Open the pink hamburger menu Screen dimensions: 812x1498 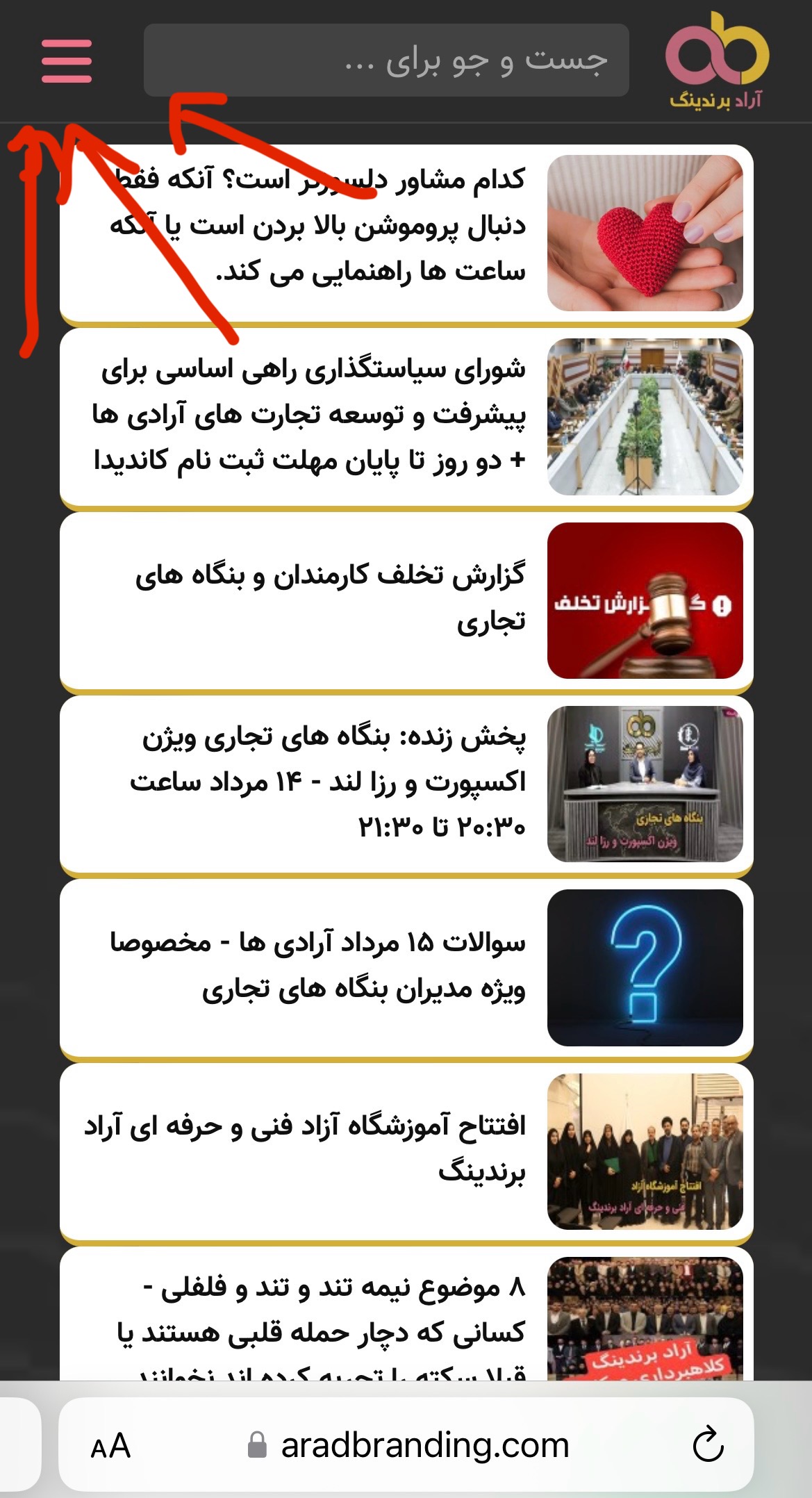(x=67, y=61)
